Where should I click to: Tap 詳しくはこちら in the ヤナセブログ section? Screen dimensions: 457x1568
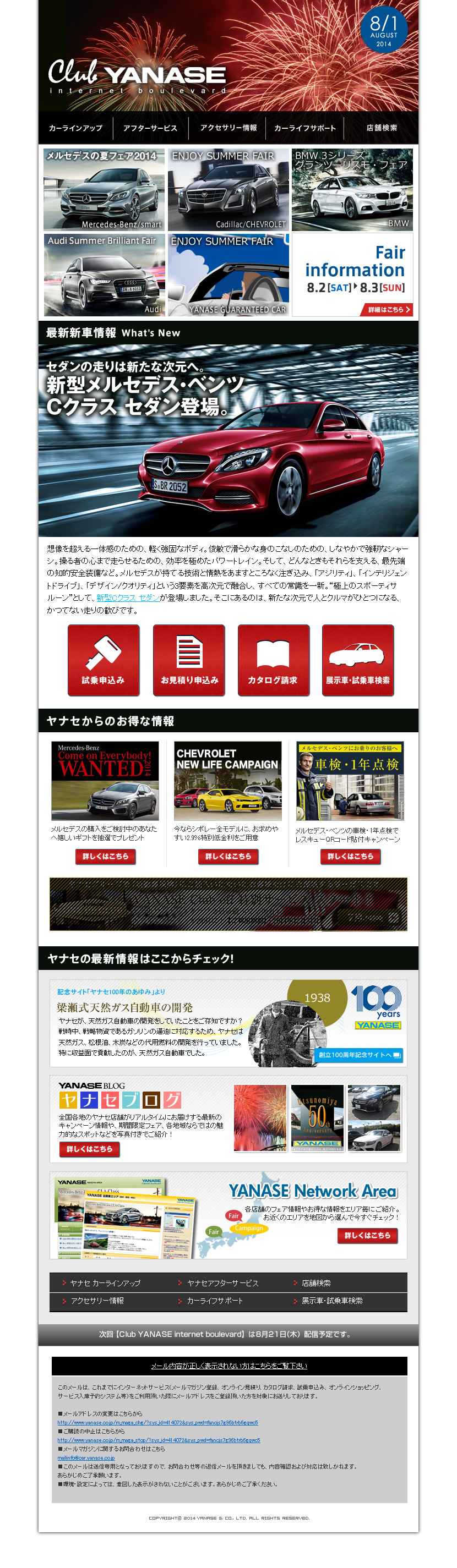pyautogui.click(x=90, y=1149)
